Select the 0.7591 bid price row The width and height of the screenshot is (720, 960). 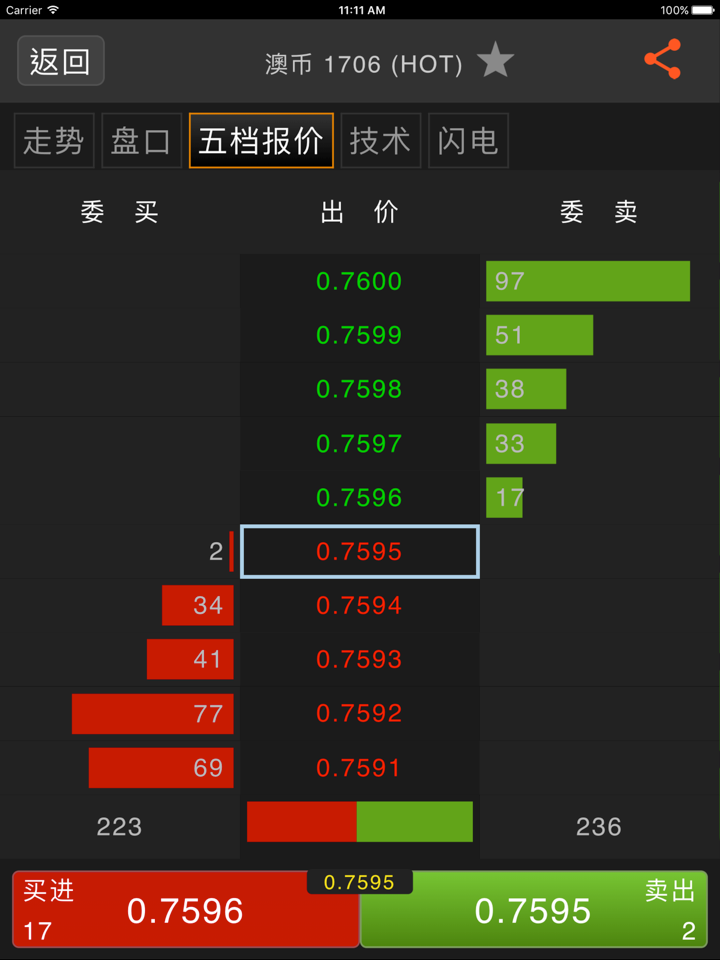coord(359,768)
